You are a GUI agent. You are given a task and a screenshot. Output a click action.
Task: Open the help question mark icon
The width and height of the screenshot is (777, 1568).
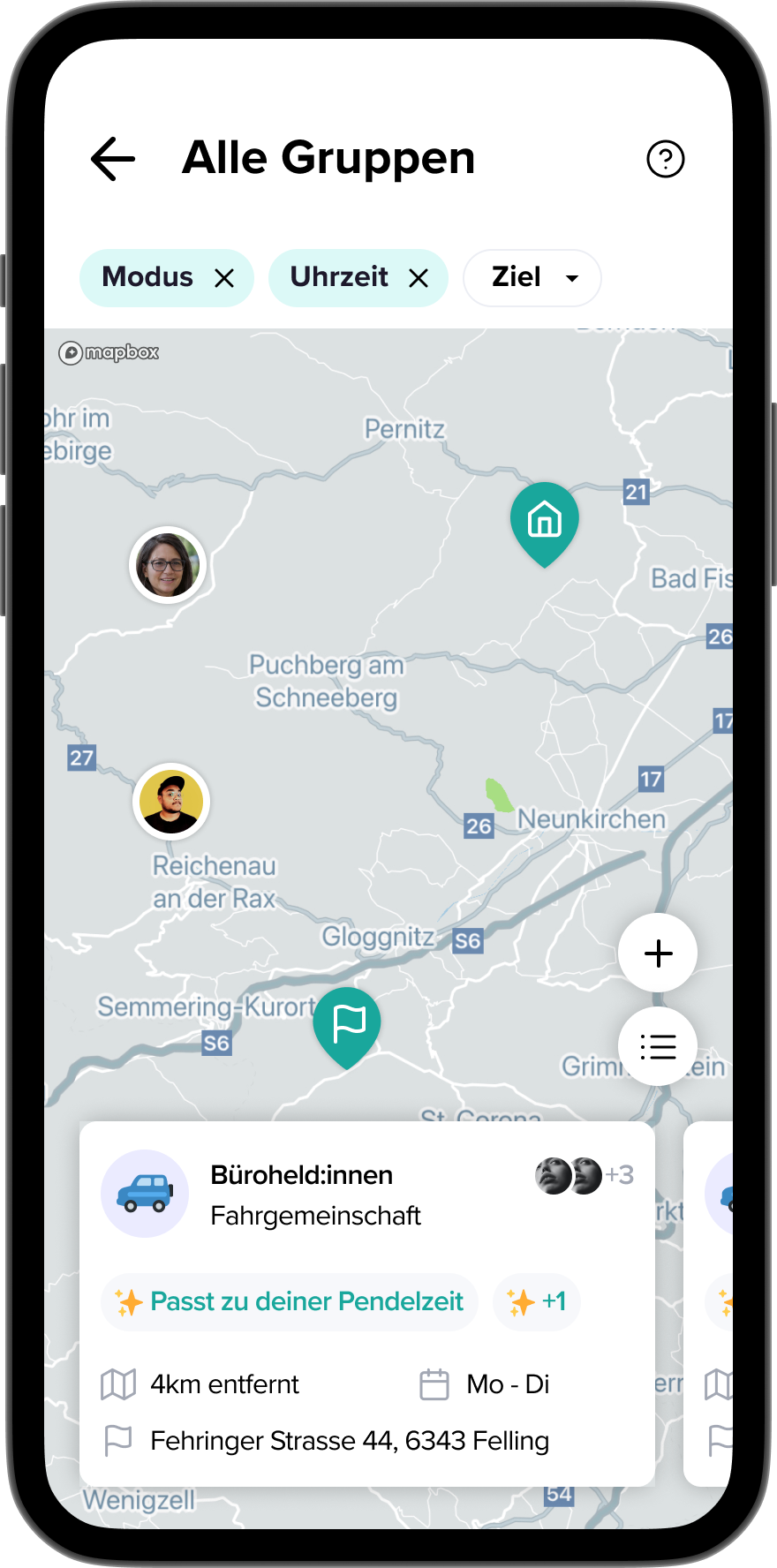(665, 160)
